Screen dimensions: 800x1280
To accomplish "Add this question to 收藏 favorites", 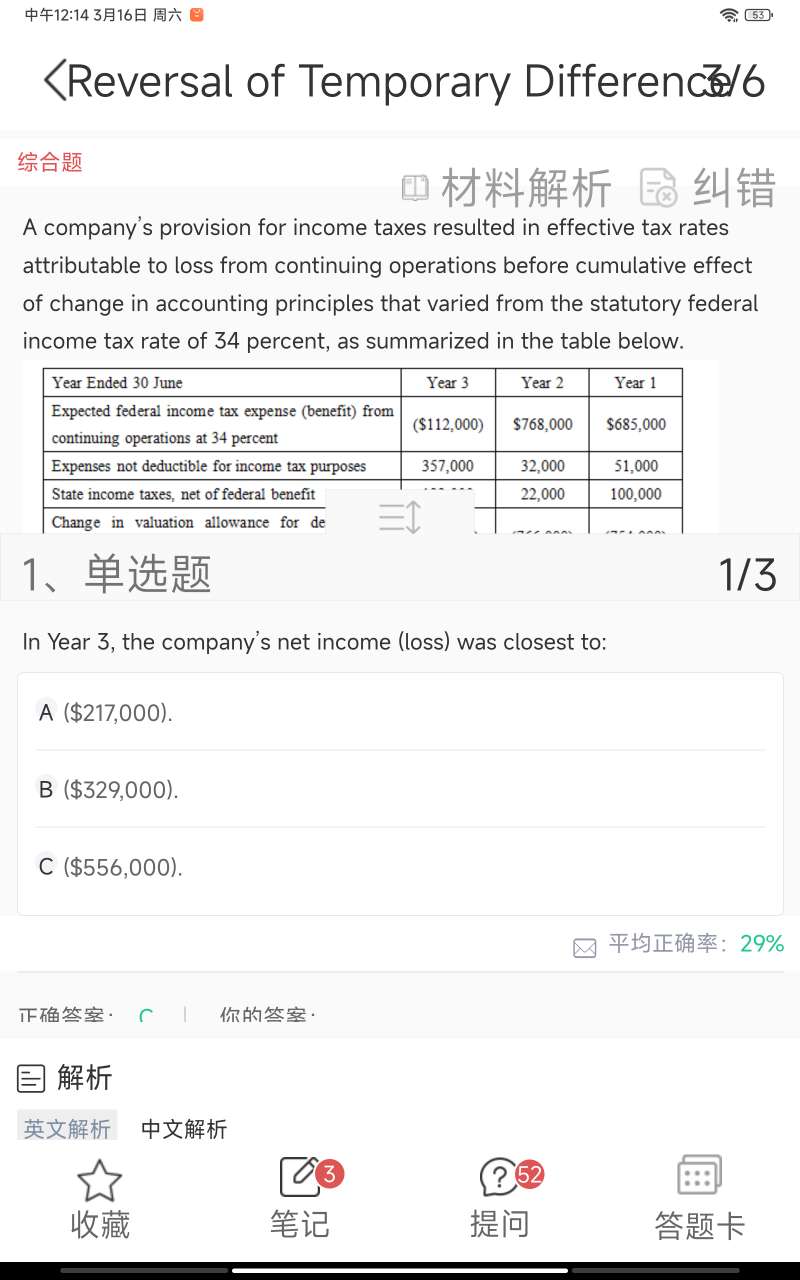I will coord(100,1200).
